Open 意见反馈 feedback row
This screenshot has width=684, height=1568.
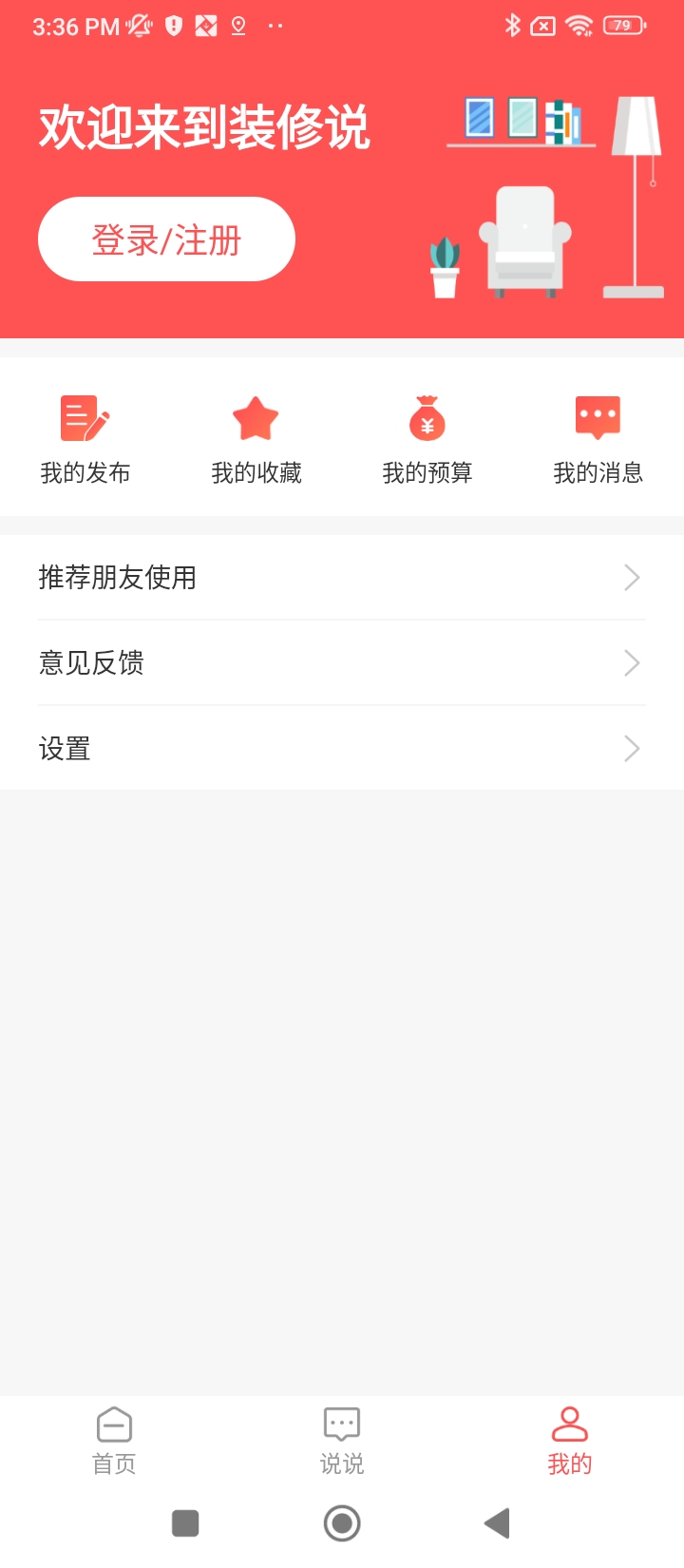click(342, 662)
